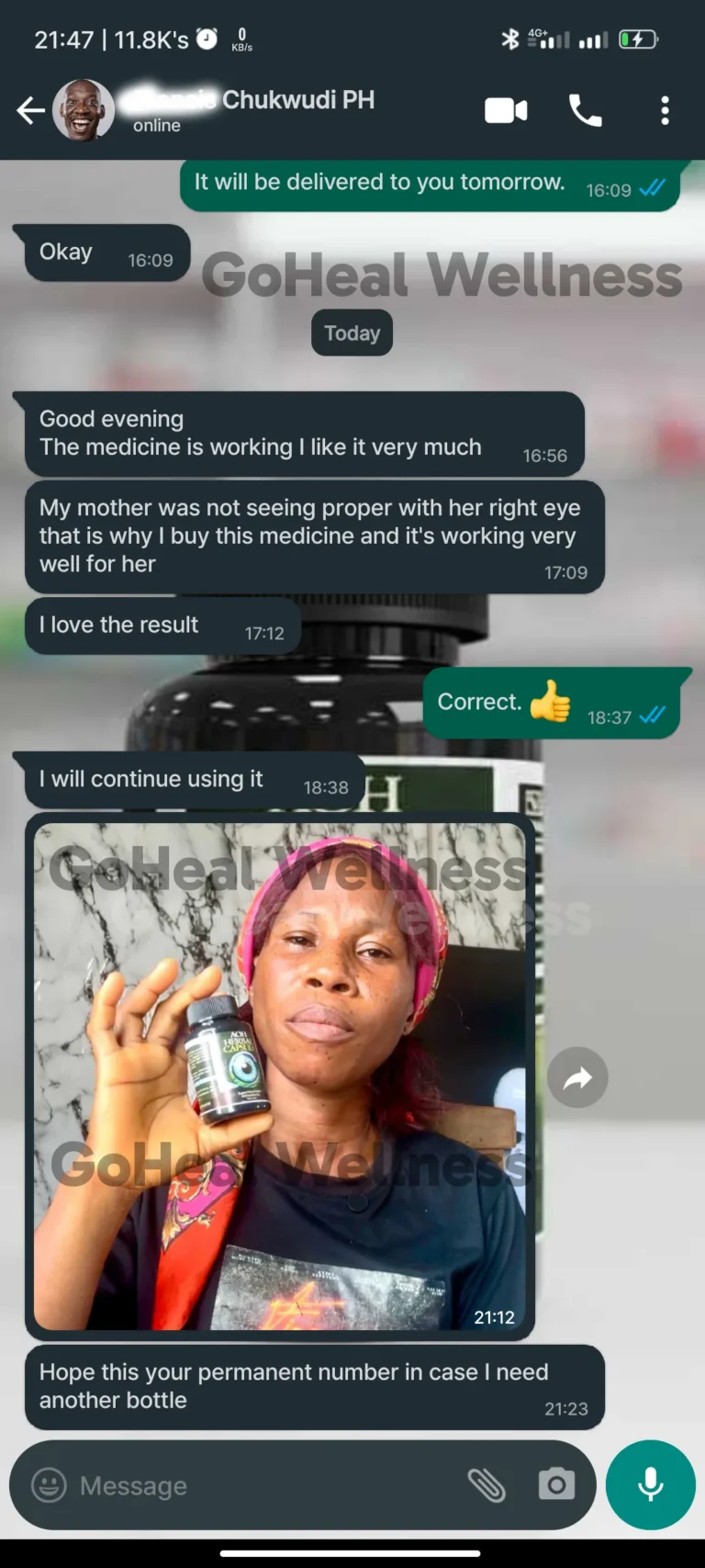
Task: Forward the received photo
Action: pyautogui.click(x=577, y=1077)
